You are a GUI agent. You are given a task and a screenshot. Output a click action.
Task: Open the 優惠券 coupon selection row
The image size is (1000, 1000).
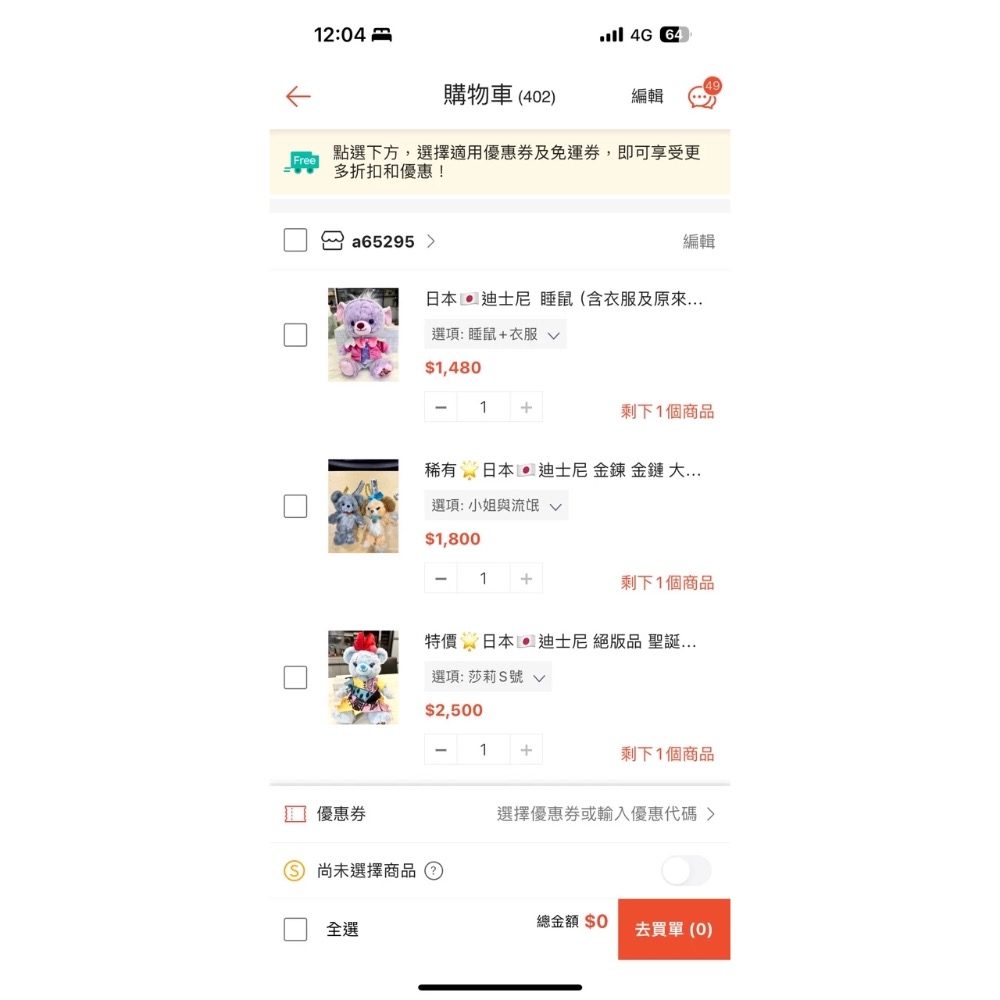500,814
